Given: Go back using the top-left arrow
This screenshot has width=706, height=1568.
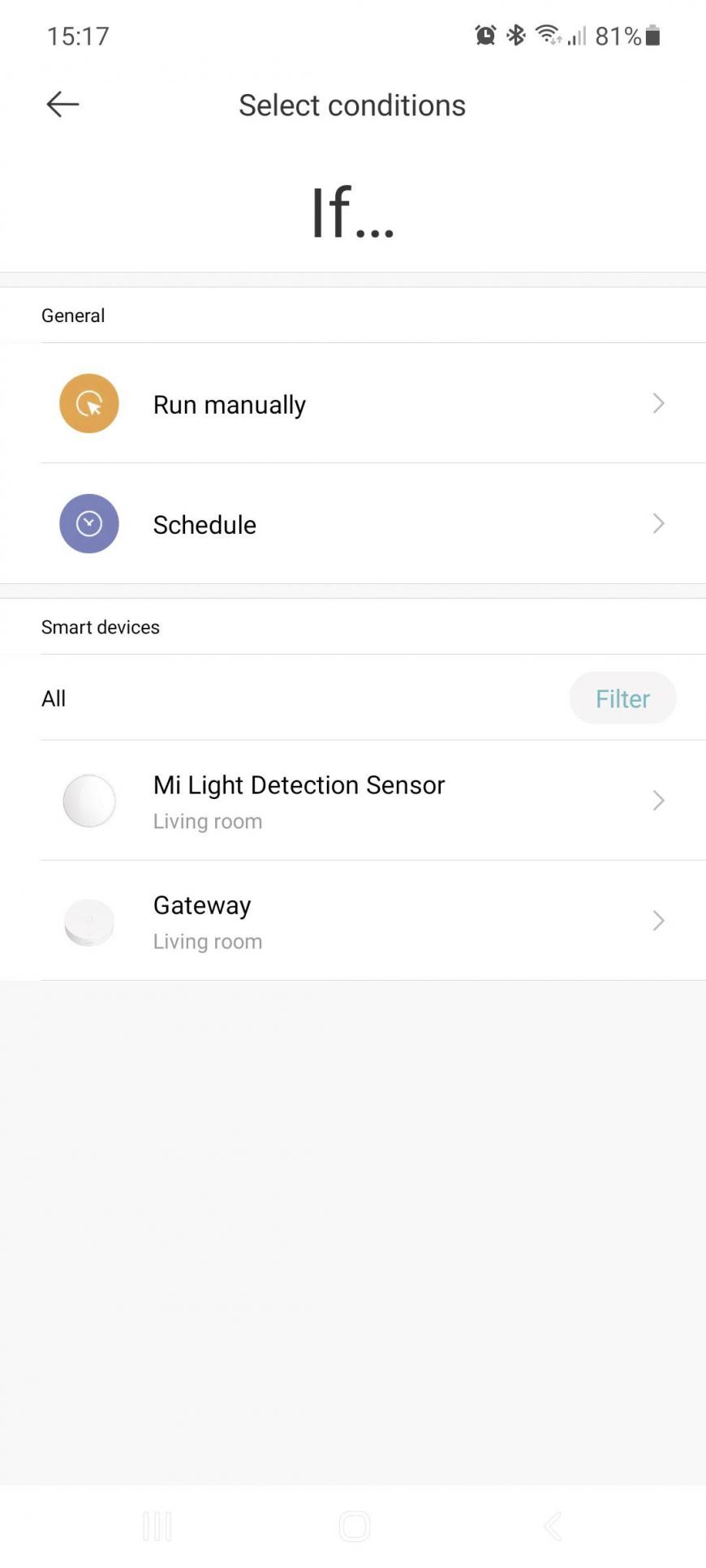Looking at the screenshot, I should (62, 105).
